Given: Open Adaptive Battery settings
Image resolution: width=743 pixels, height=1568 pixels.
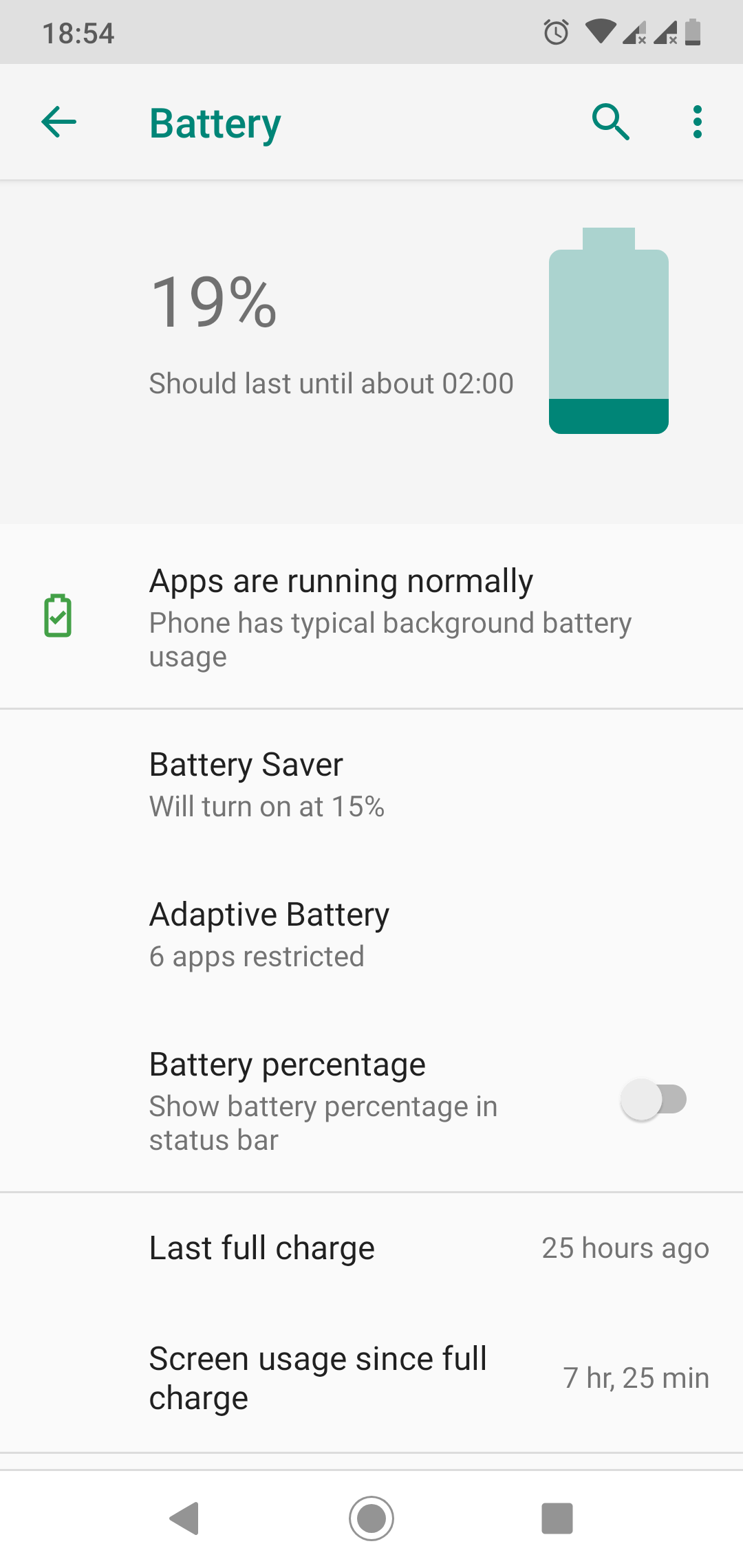Looking at the screenshot, I should [x=371, y=935].
